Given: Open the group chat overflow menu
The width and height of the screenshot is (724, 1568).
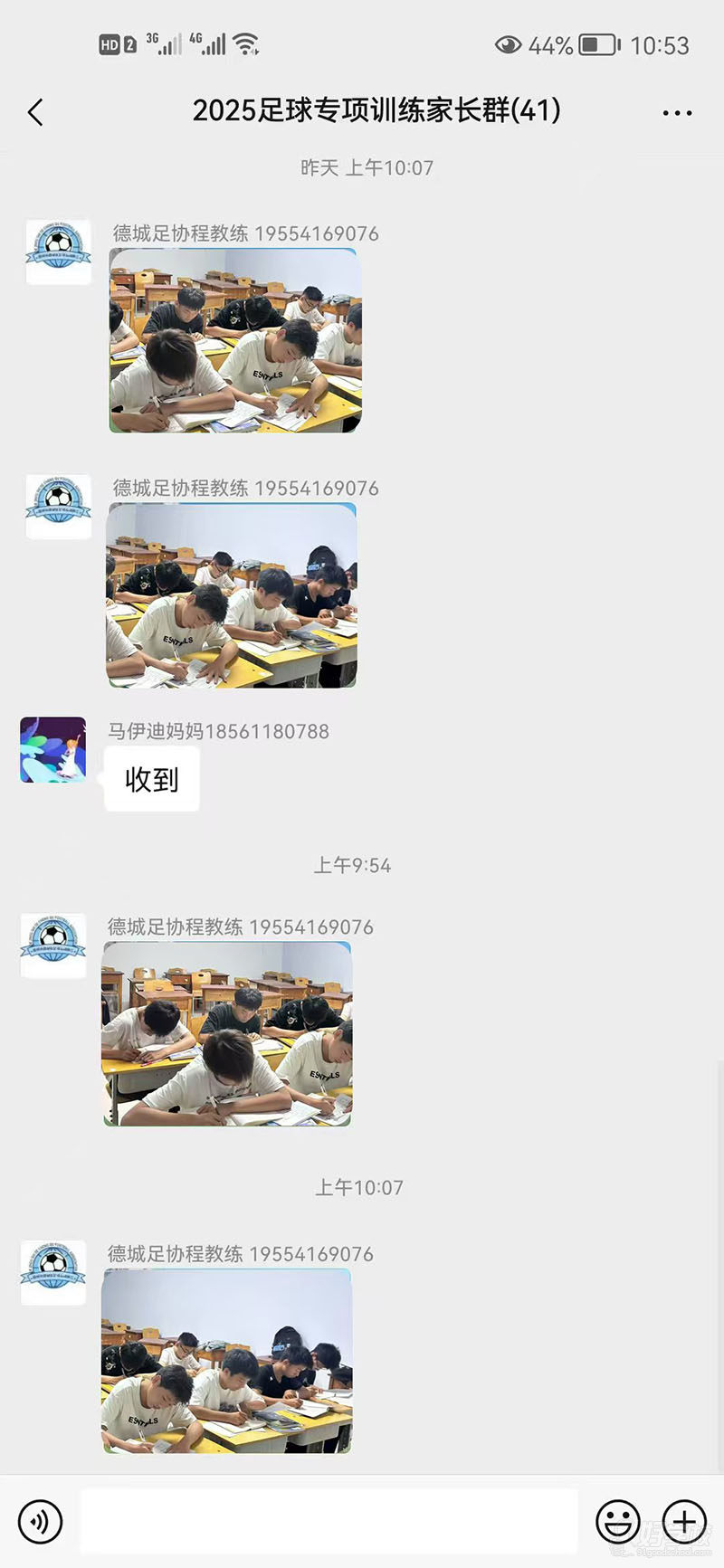Looking at the screenshot, I should [x=677, y=113].
